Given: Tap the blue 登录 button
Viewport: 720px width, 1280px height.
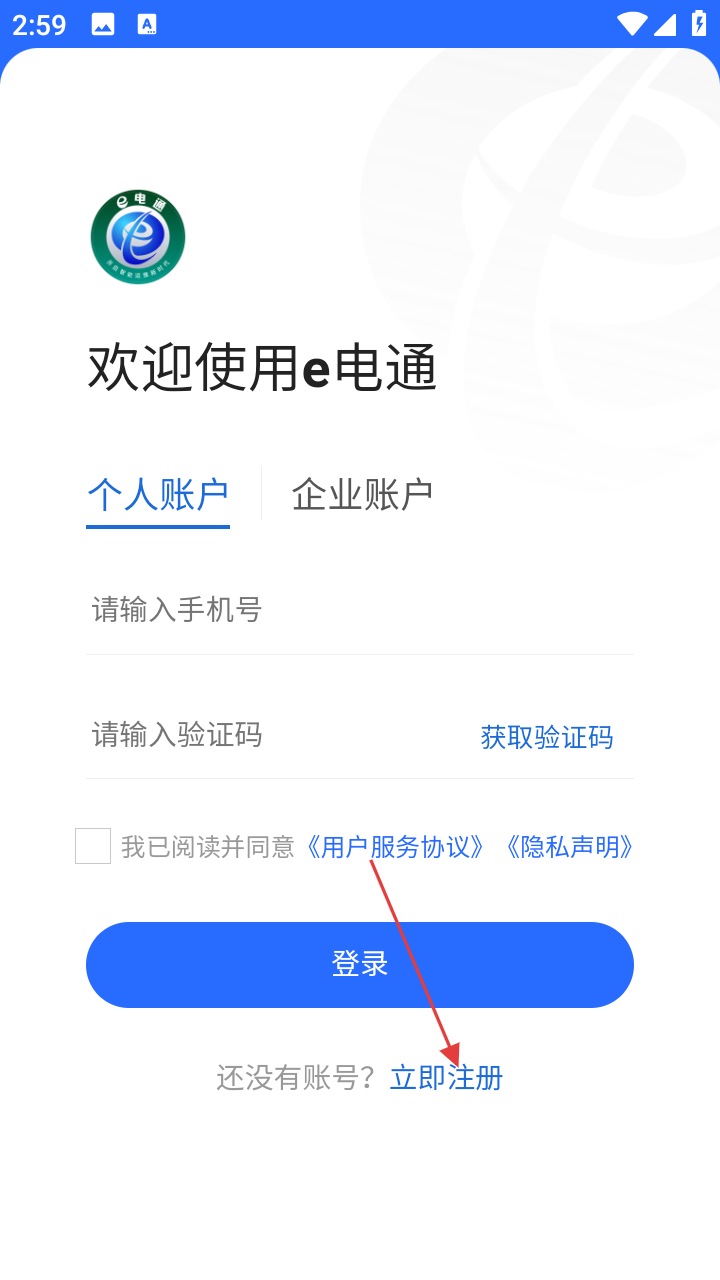Looking at the screenshot, I should 360,965.
